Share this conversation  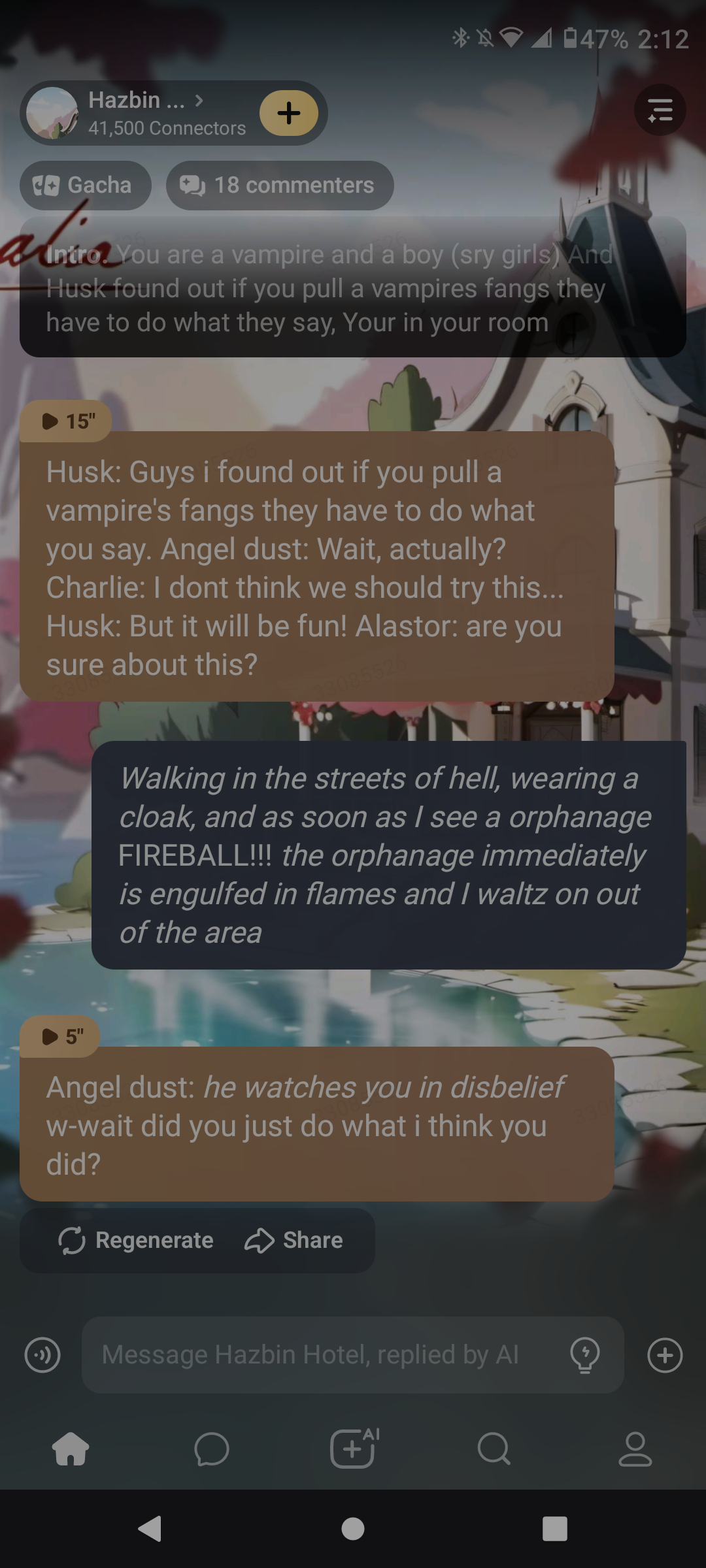coord(294,1240)
